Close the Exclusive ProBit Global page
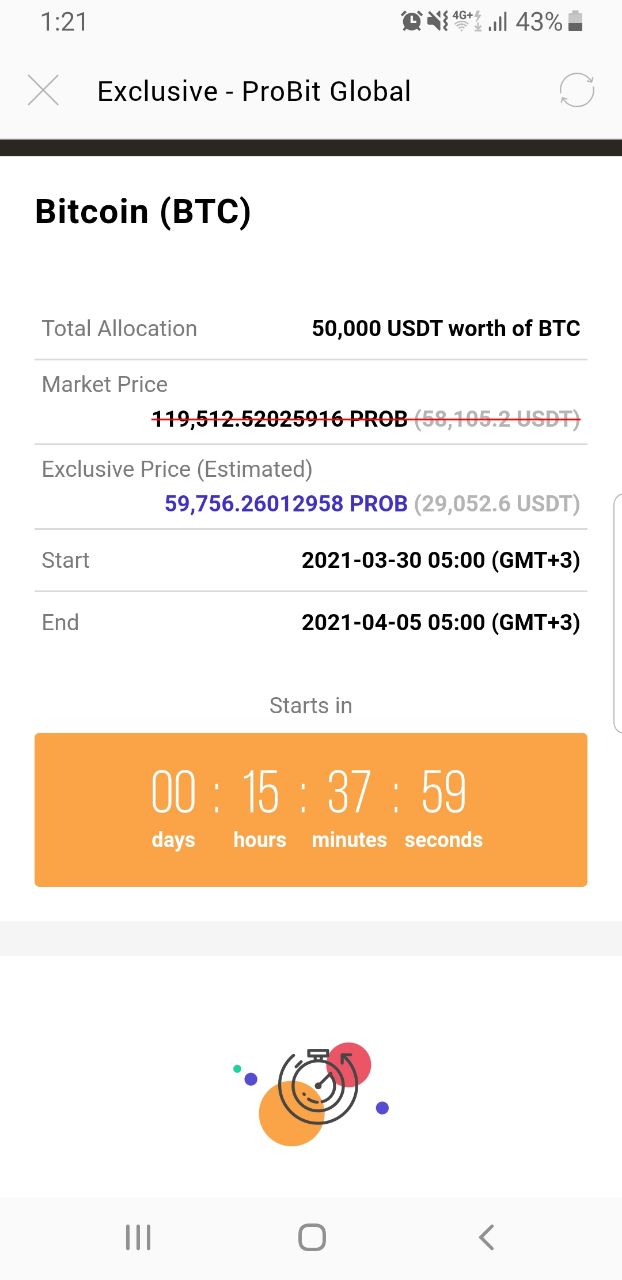Image resolution: width=622 pixels, height=1280 pixels. pos(43,91)
